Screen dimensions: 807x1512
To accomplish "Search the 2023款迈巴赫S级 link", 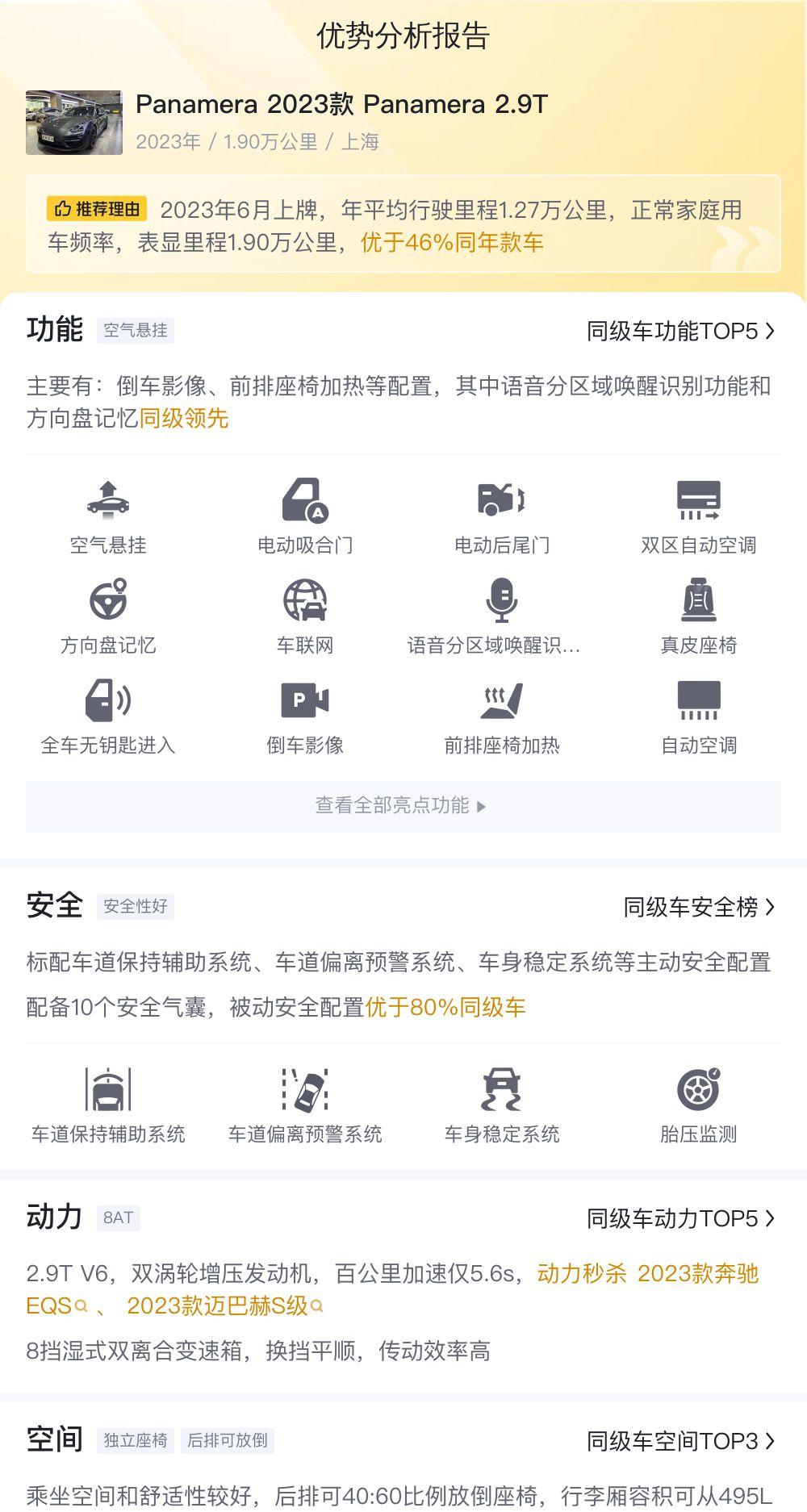I will point(225,1306).
